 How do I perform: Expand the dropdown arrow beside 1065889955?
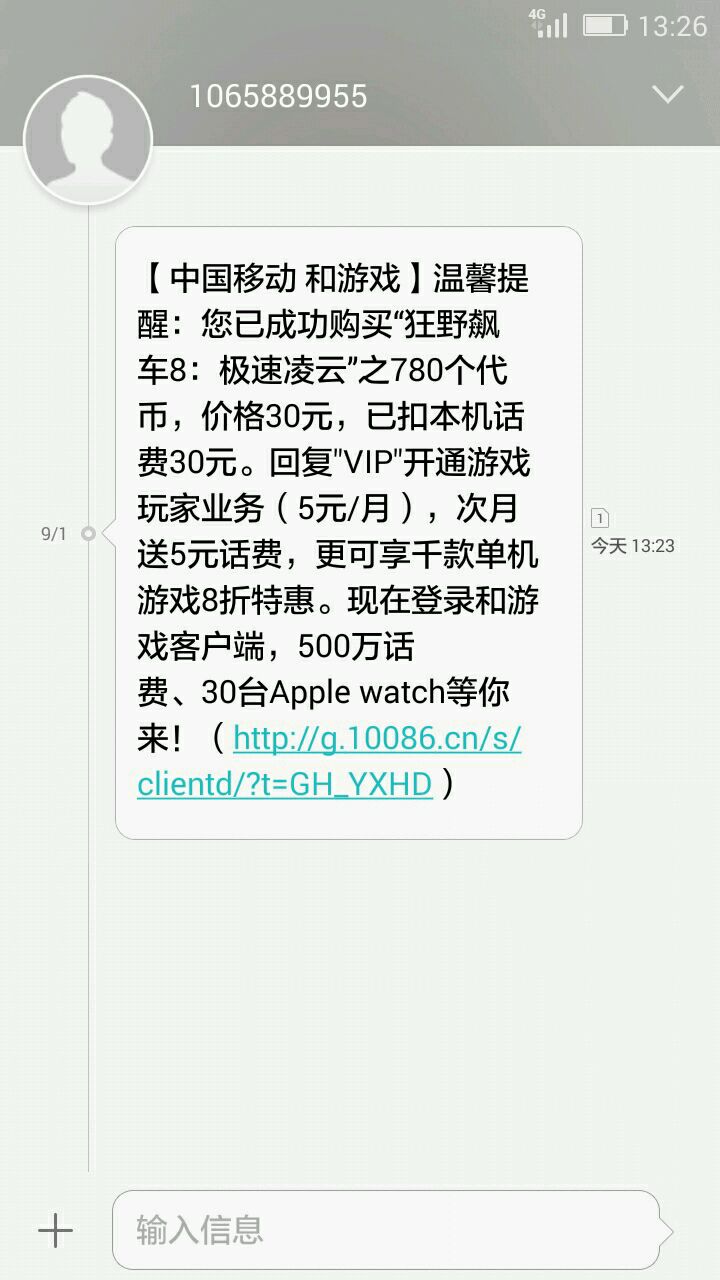click(x=667, y=95)
